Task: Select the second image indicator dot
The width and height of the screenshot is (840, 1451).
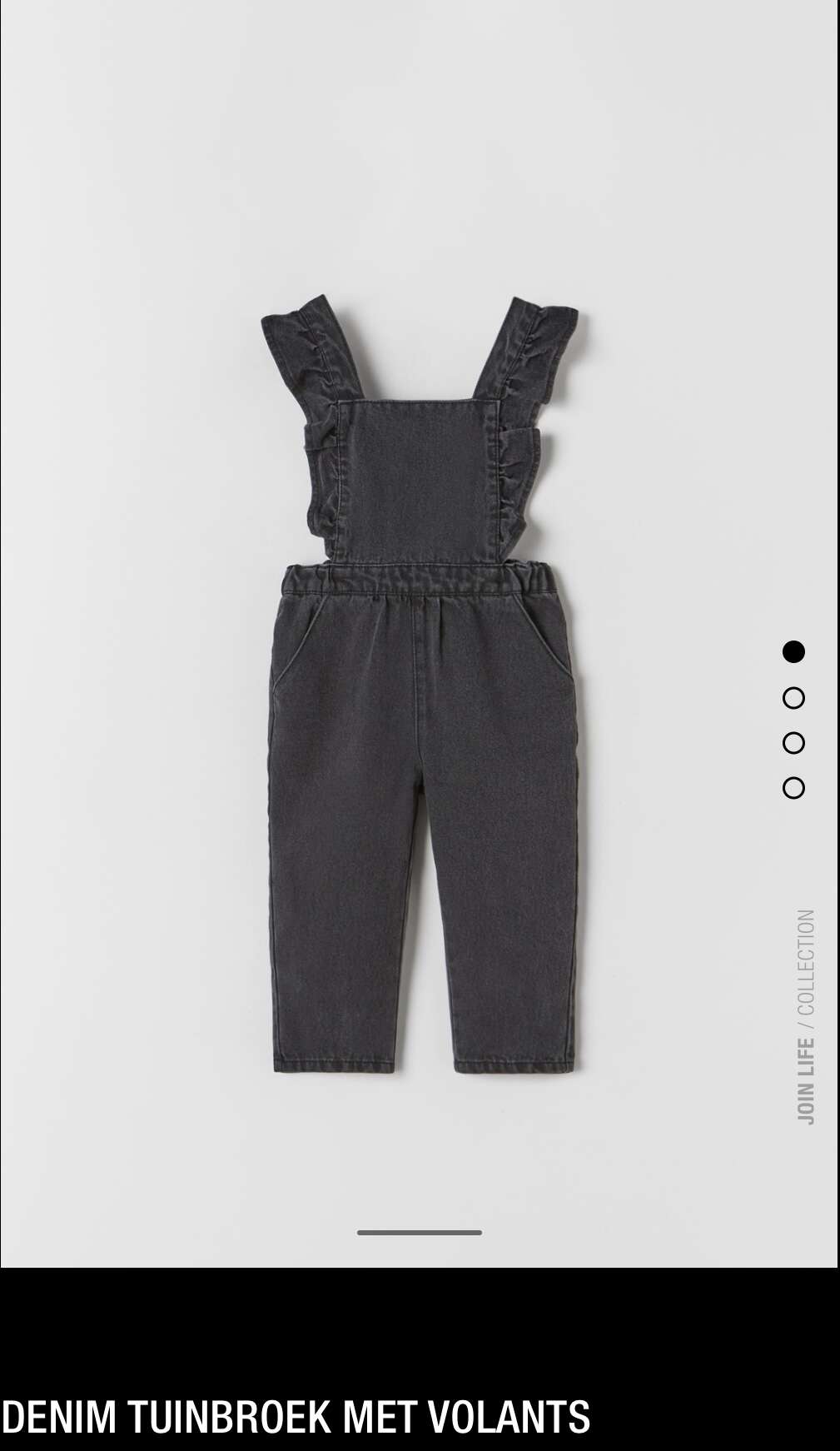Action: click(x=793, y=698)
